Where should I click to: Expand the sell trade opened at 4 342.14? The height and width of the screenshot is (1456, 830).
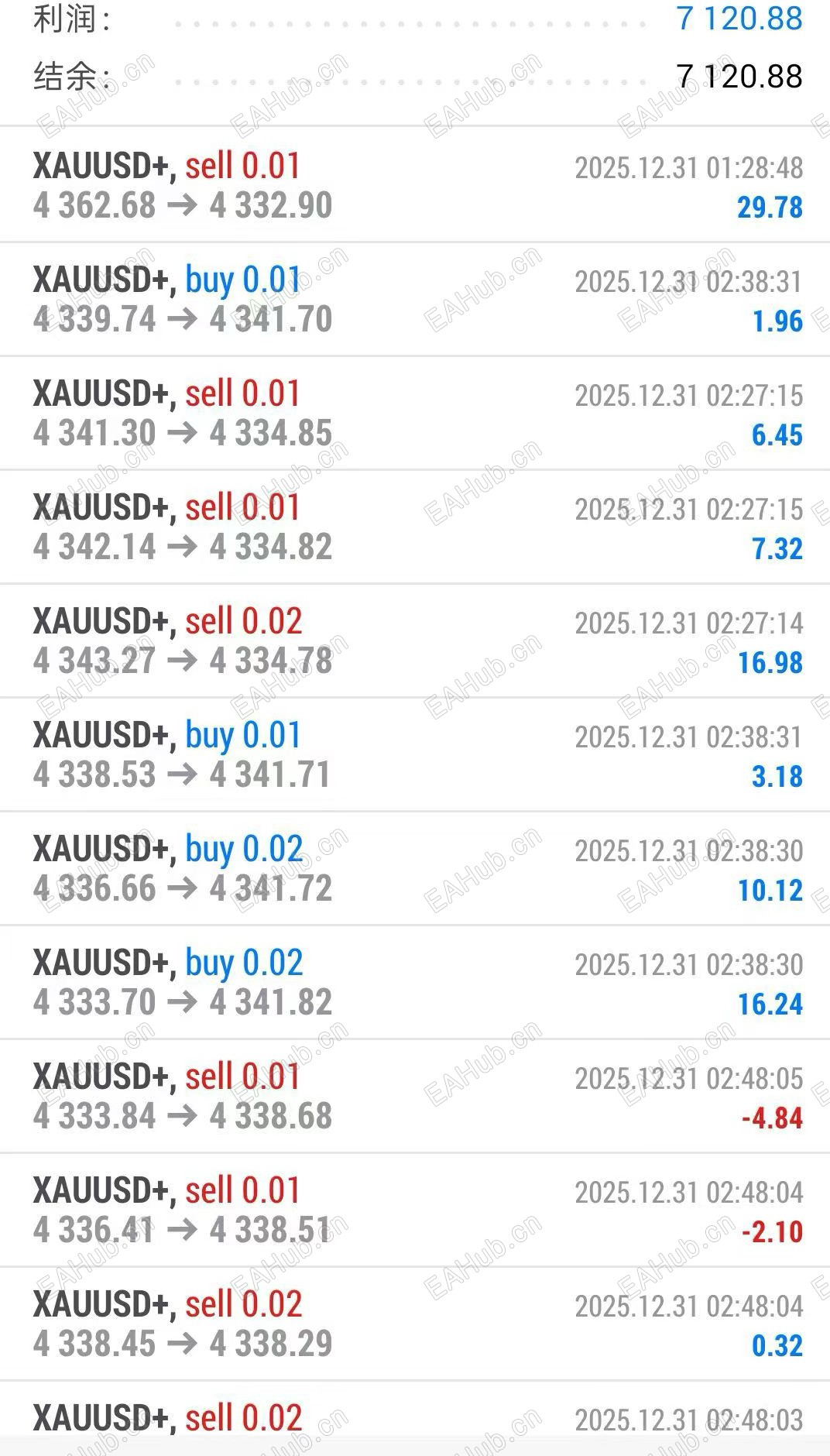pos(415,527)
